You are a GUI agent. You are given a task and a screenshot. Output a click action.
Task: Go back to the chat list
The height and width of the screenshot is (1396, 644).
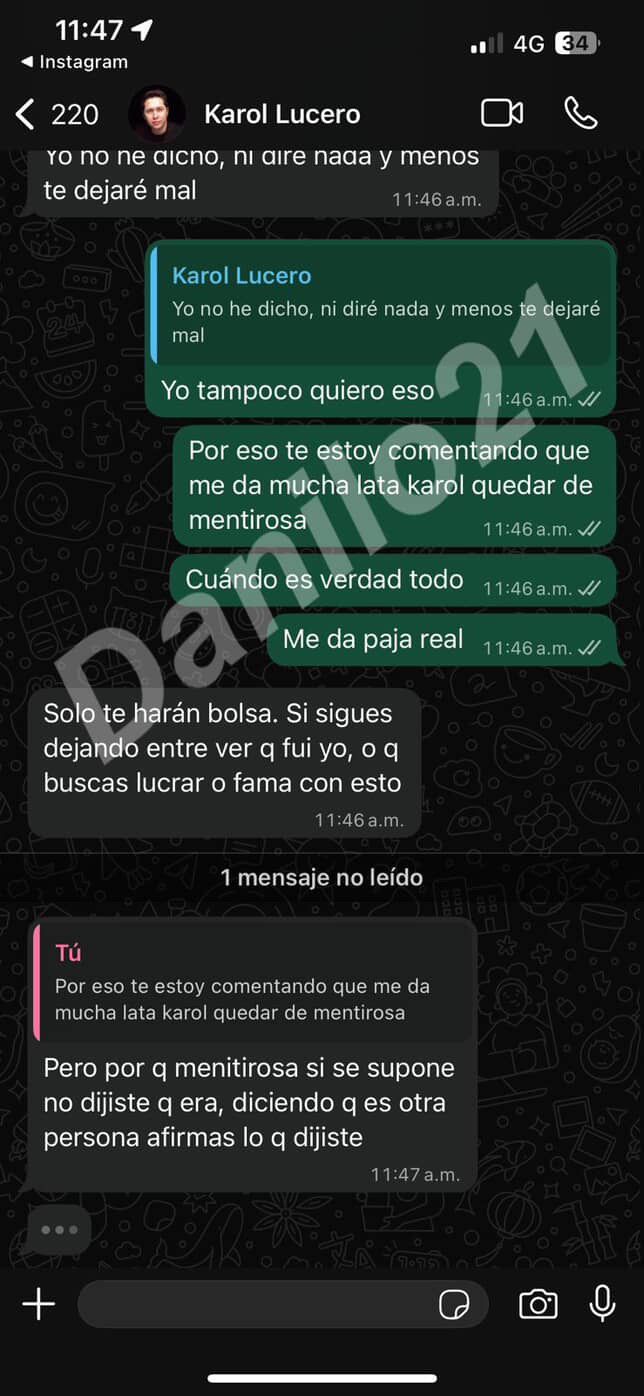coord(28,114)
